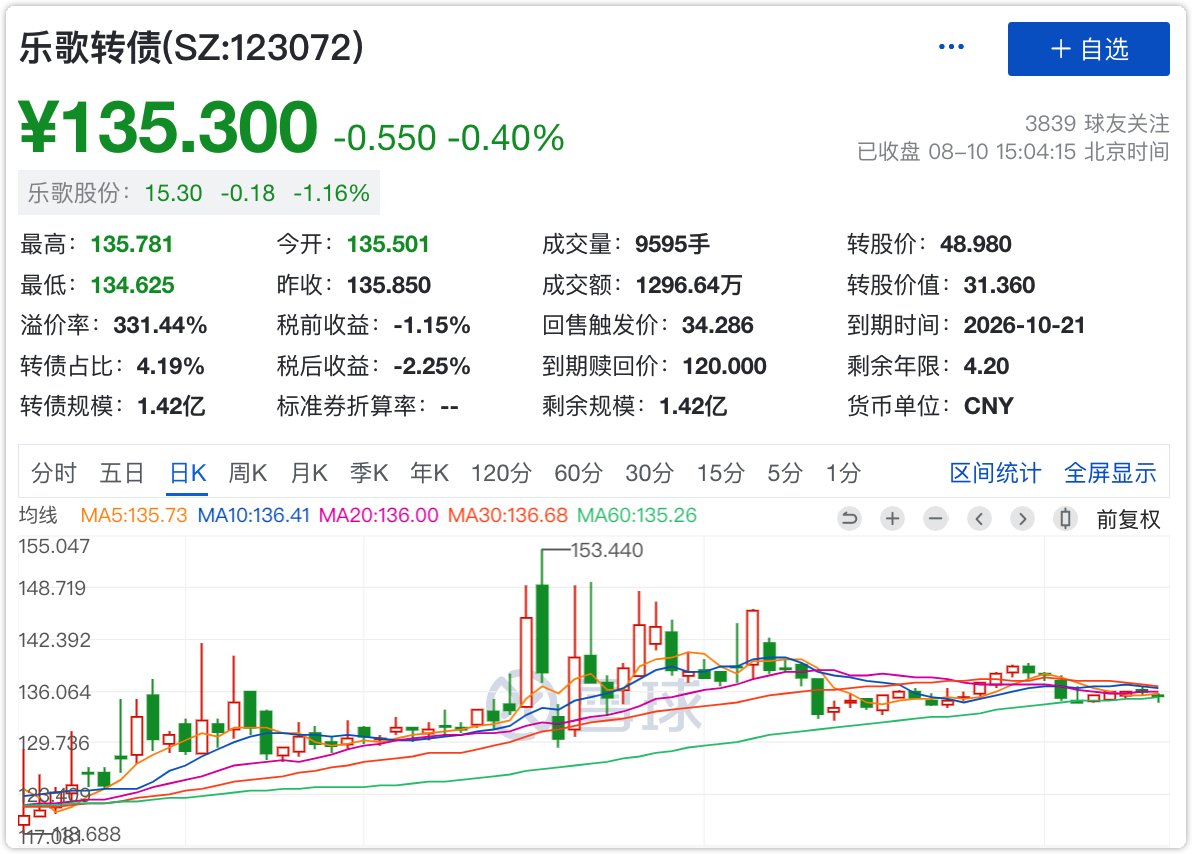This screenshot has width=1192, height=854.
Task: Select the 60分 interval
Action: [x=578, y=473]
